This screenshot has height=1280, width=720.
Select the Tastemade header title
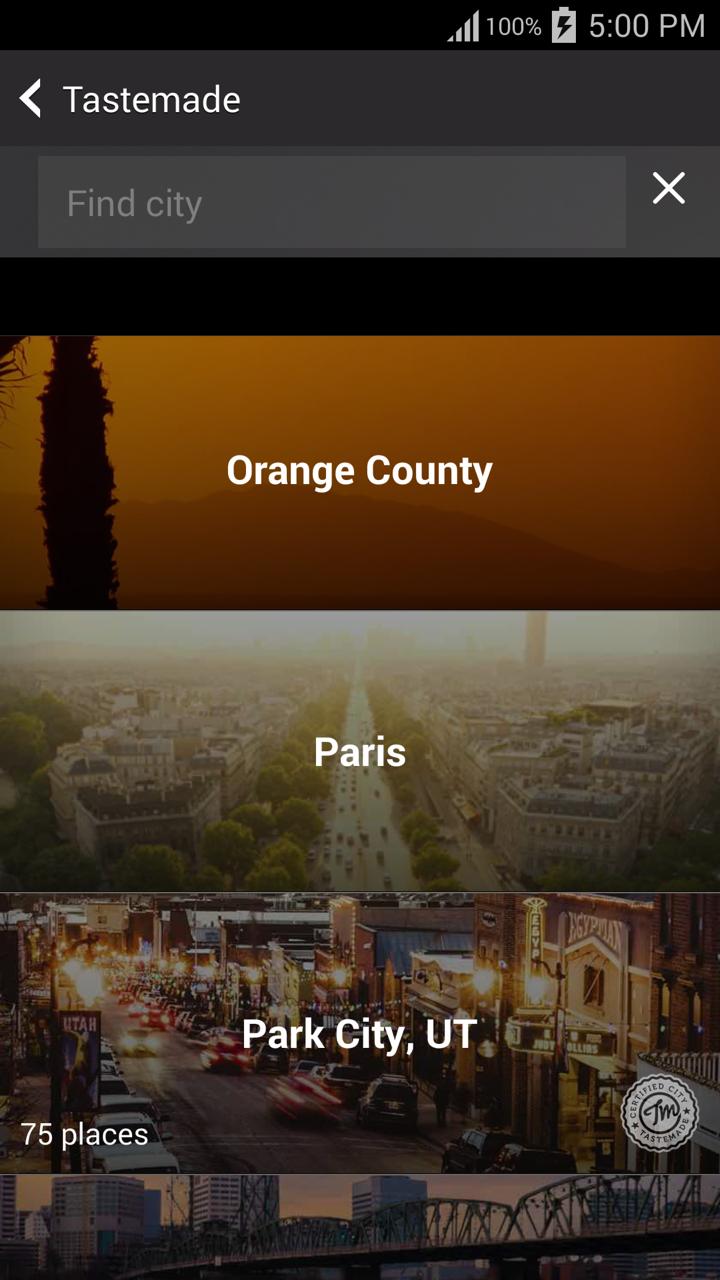[151, 98]
